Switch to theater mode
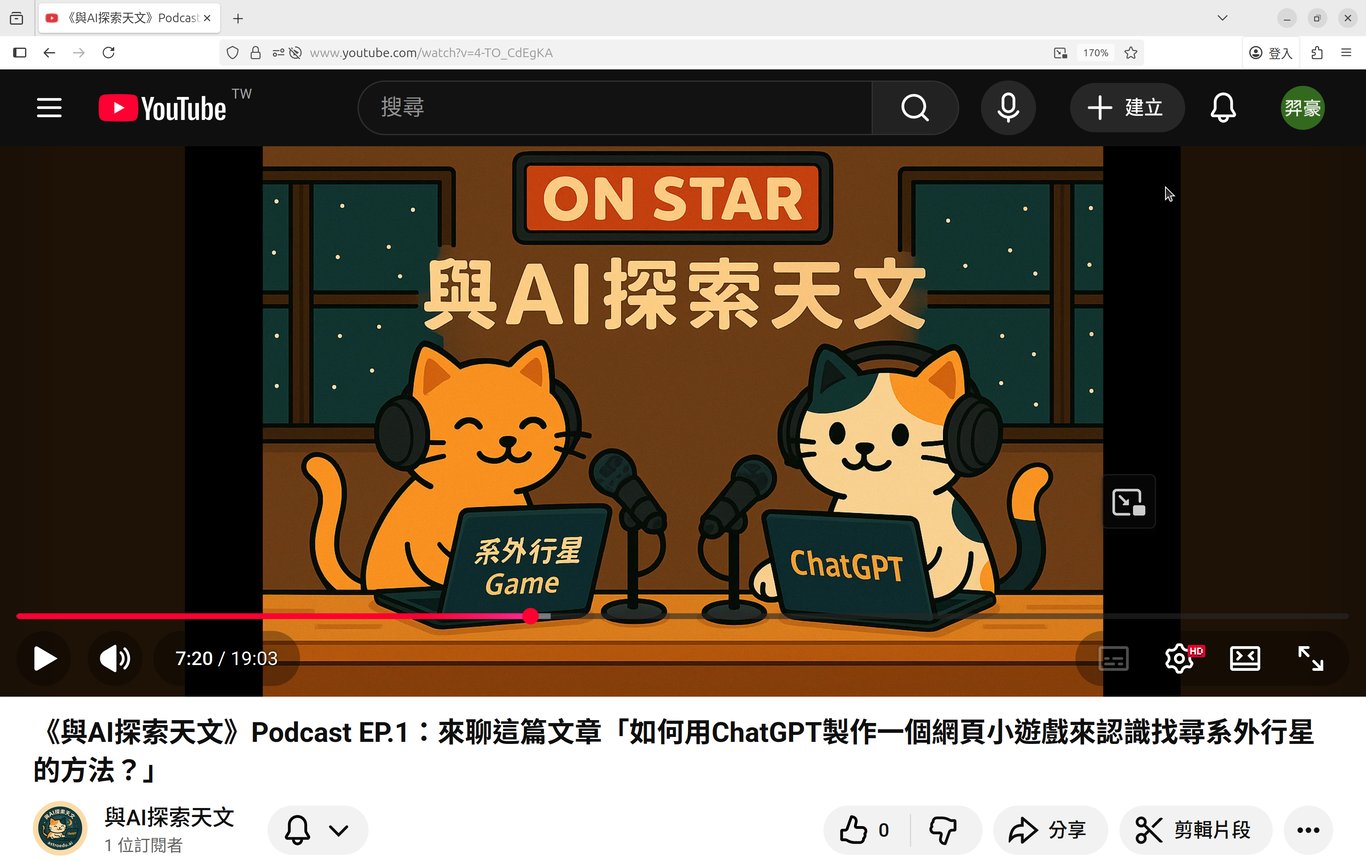This screenshot has height=861, width=1366. coord(1245,658)
